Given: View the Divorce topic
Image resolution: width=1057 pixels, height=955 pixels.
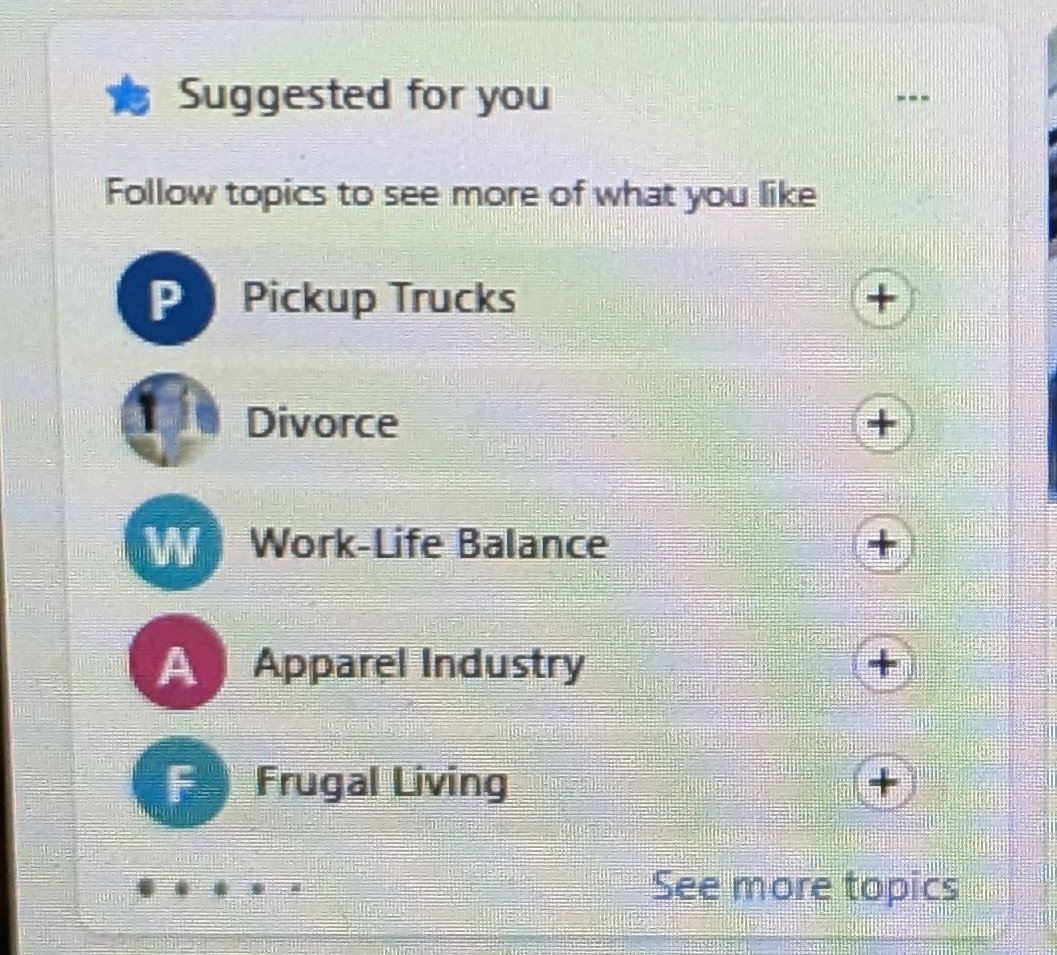Looking at the screenshot, I should coord(322,423).
